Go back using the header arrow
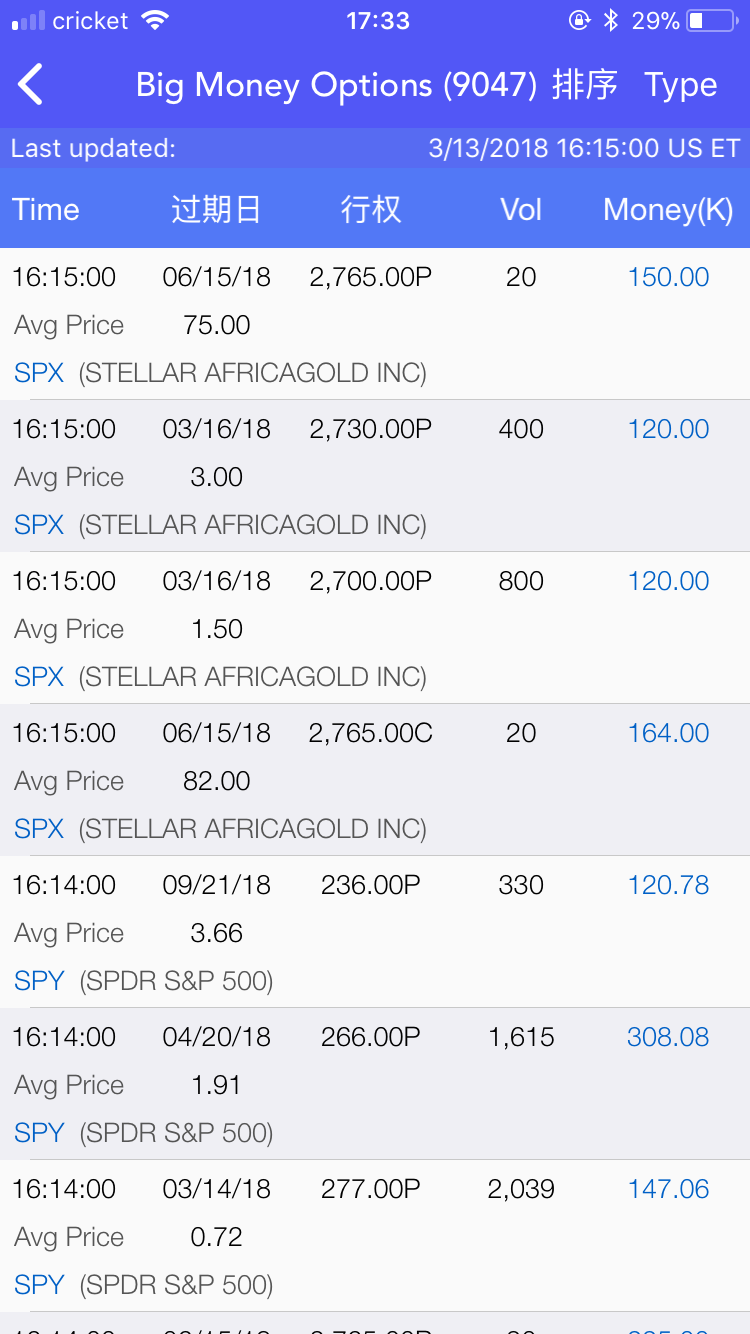 point(32,85)
